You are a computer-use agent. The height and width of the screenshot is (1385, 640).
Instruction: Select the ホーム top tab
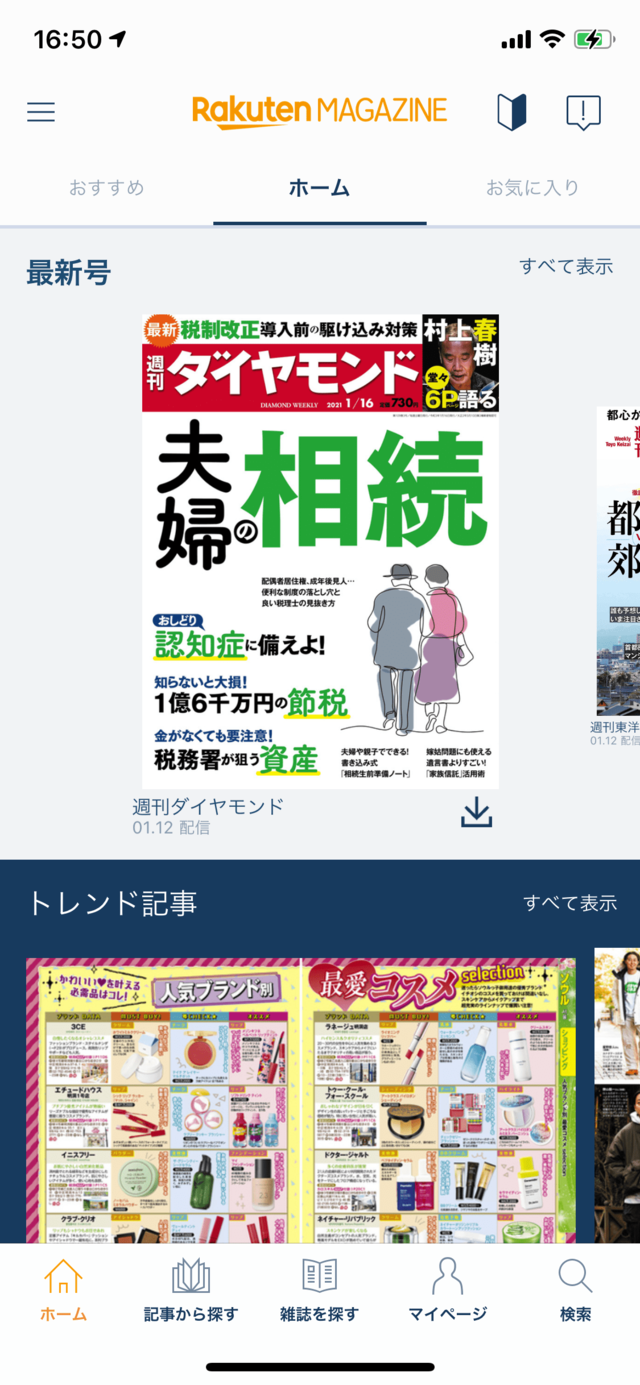319,188
